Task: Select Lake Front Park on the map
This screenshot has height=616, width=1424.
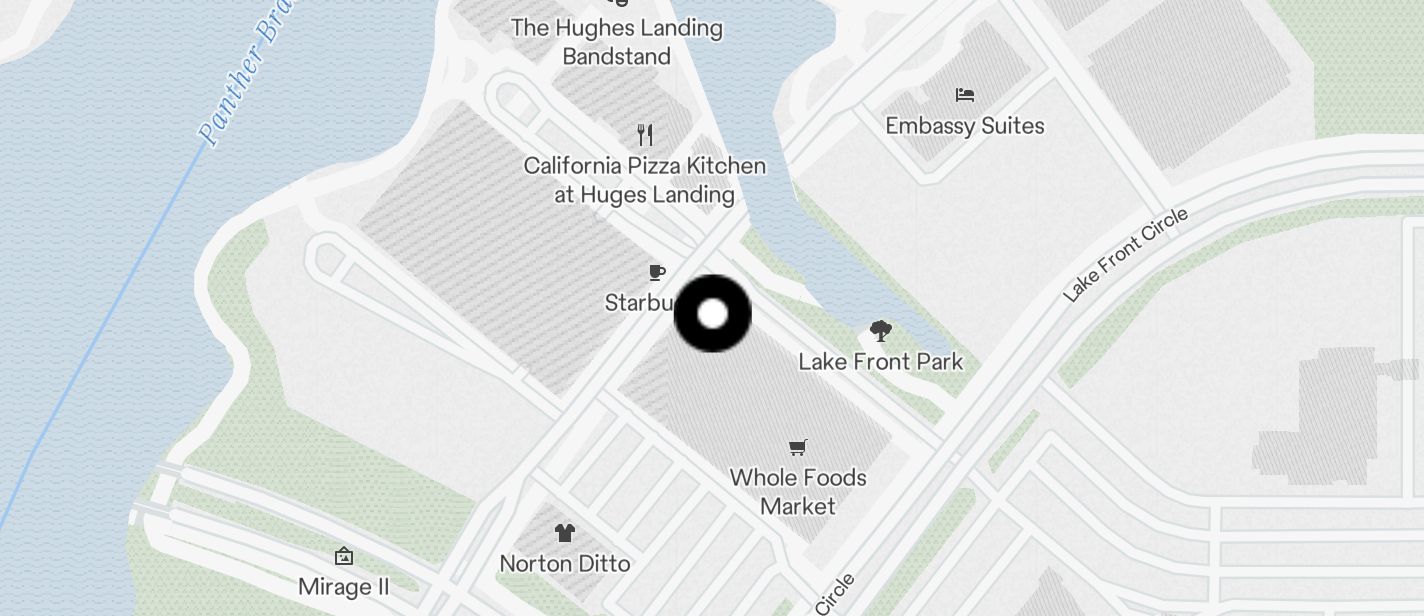Action: pos(880,331)
